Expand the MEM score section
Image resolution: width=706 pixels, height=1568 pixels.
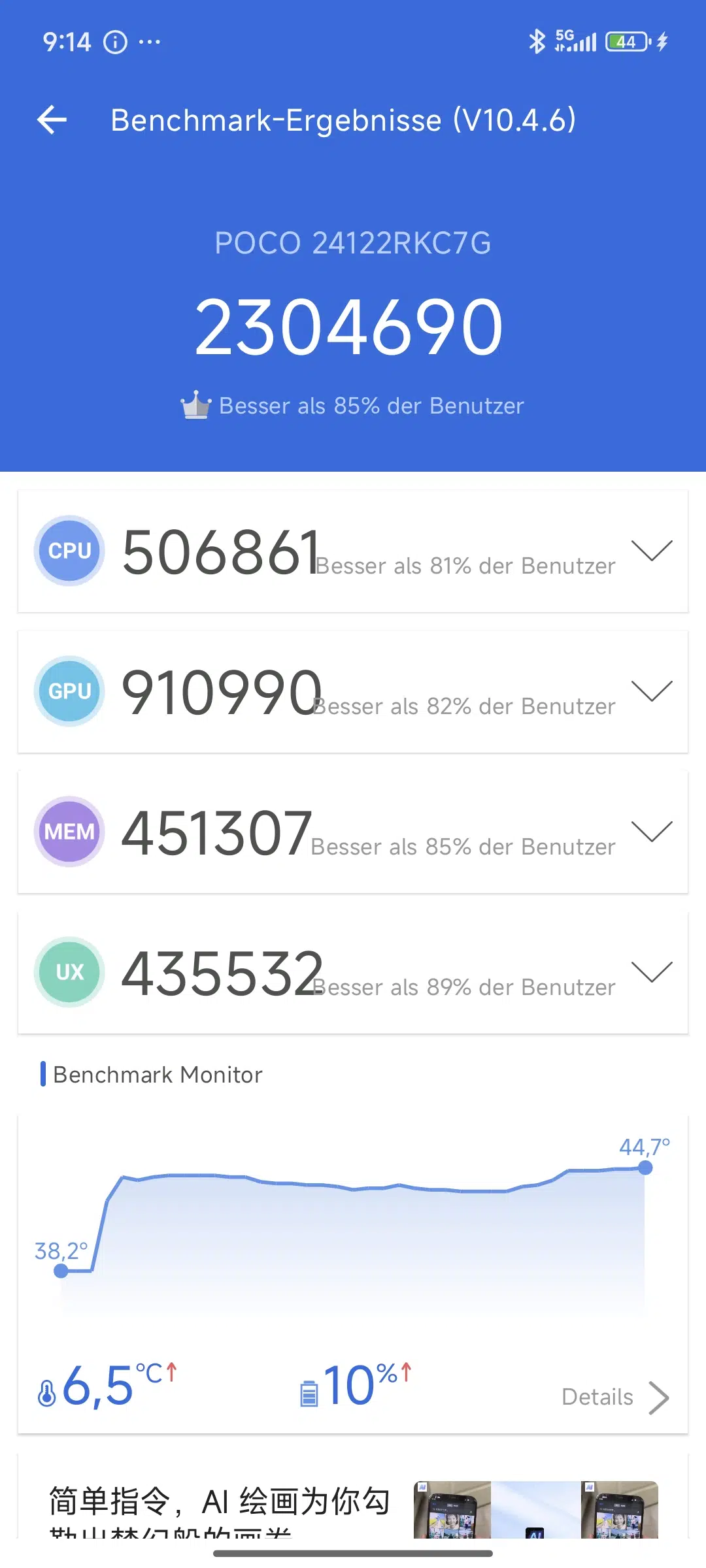pyautogui.click(x=652, y=832)
